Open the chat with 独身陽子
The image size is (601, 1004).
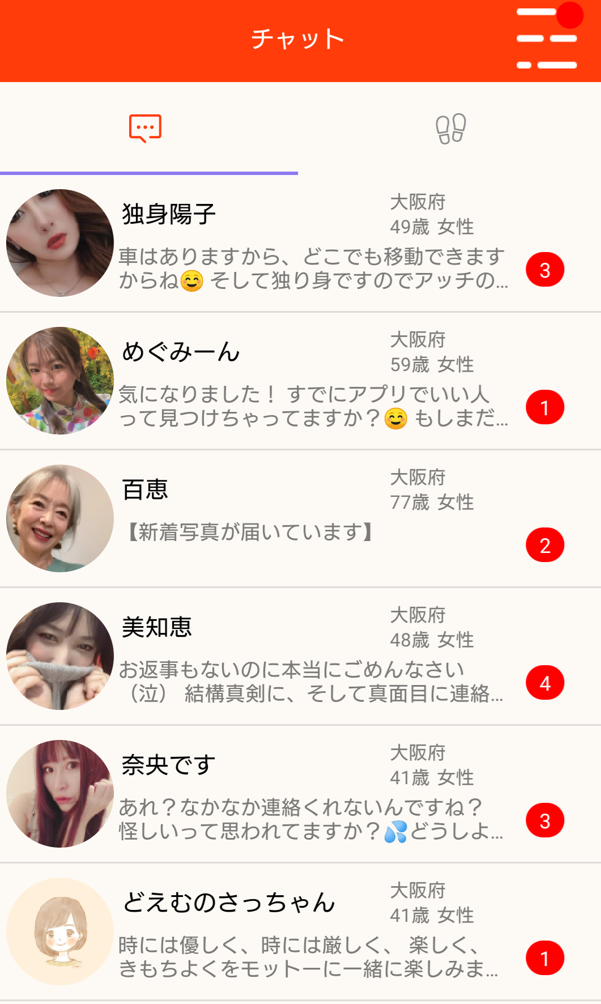click(x=300, y=243)
